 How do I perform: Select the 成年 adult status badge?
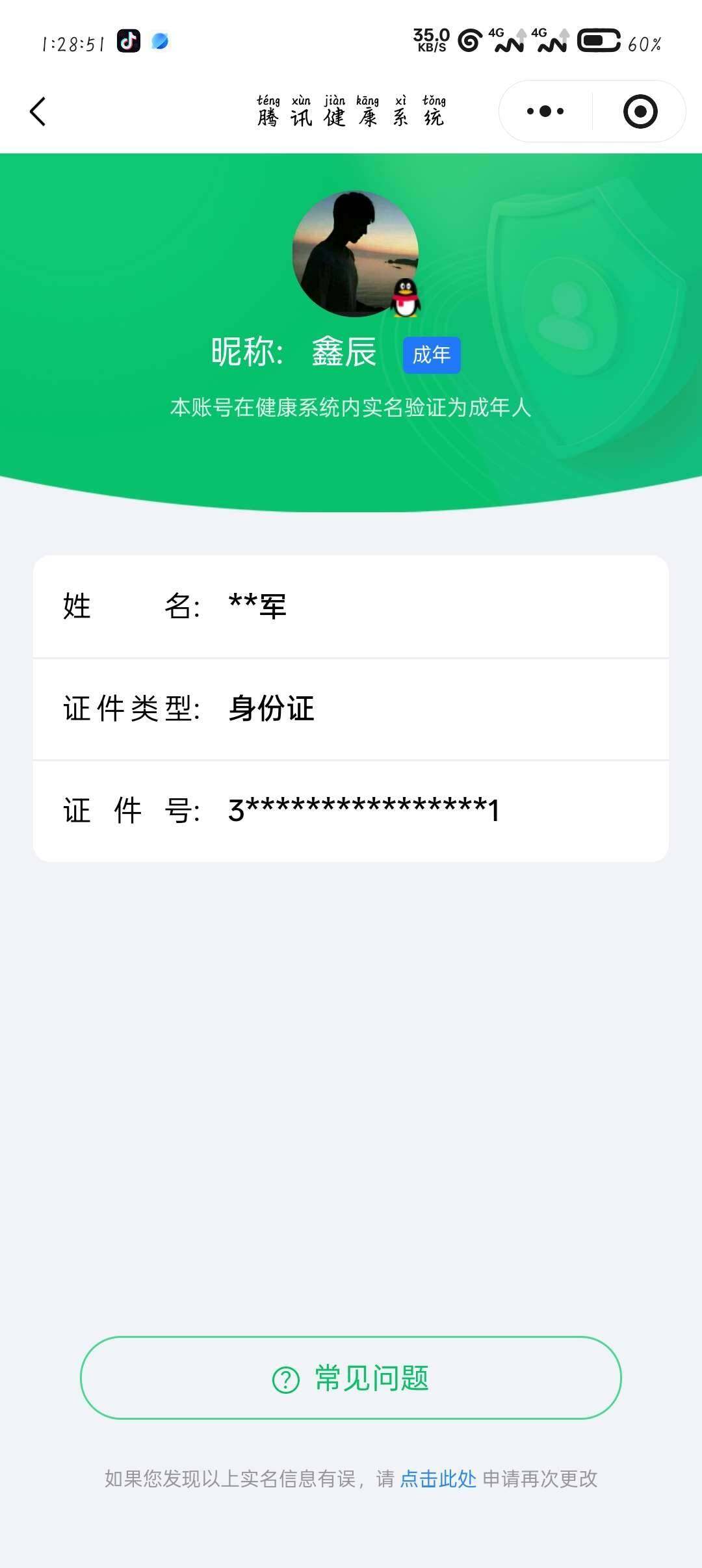click(432, 354)
